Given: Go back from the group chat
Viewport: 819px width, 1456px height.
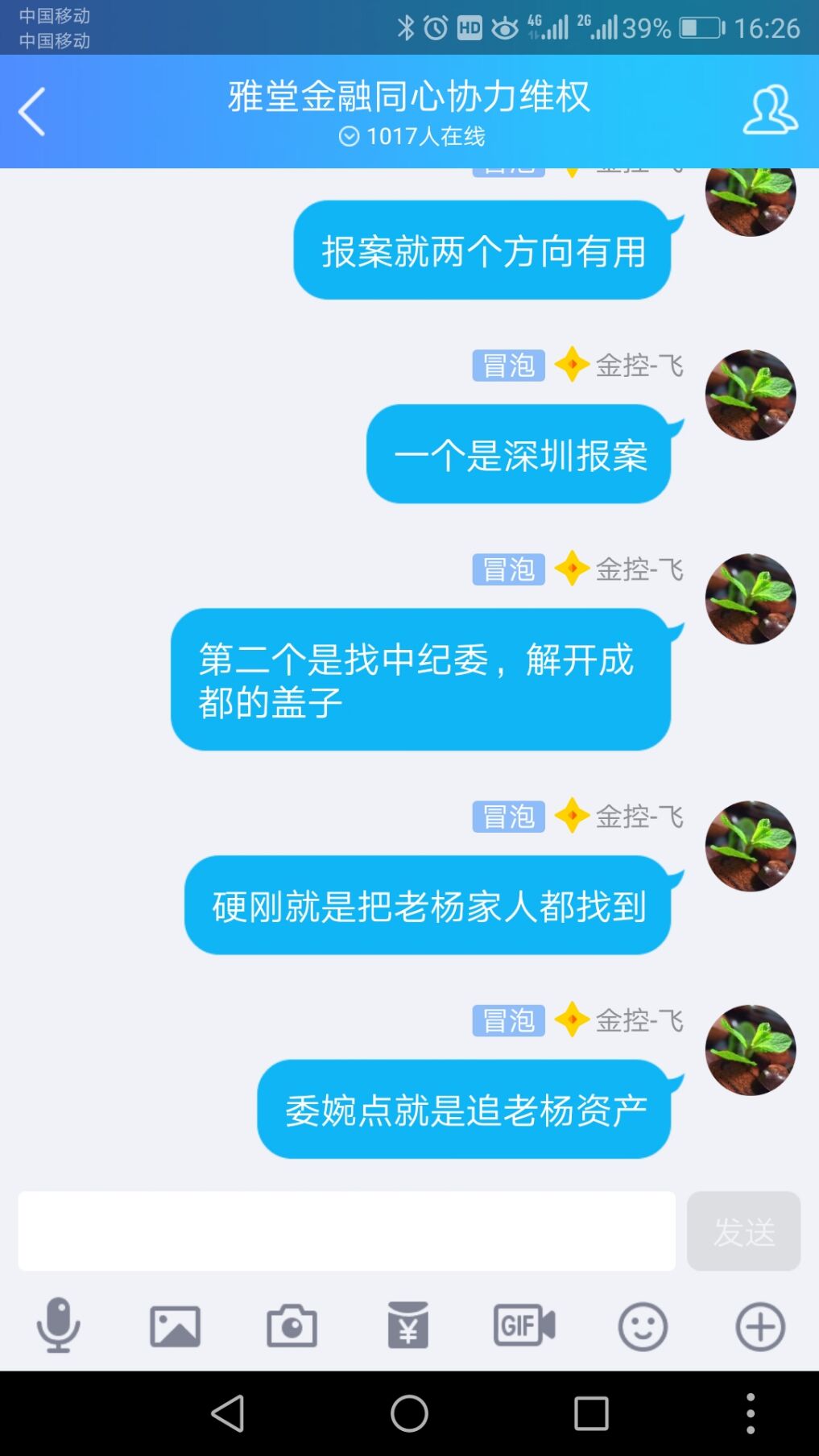Looking at the screenshot, I should tap(32, 111).
